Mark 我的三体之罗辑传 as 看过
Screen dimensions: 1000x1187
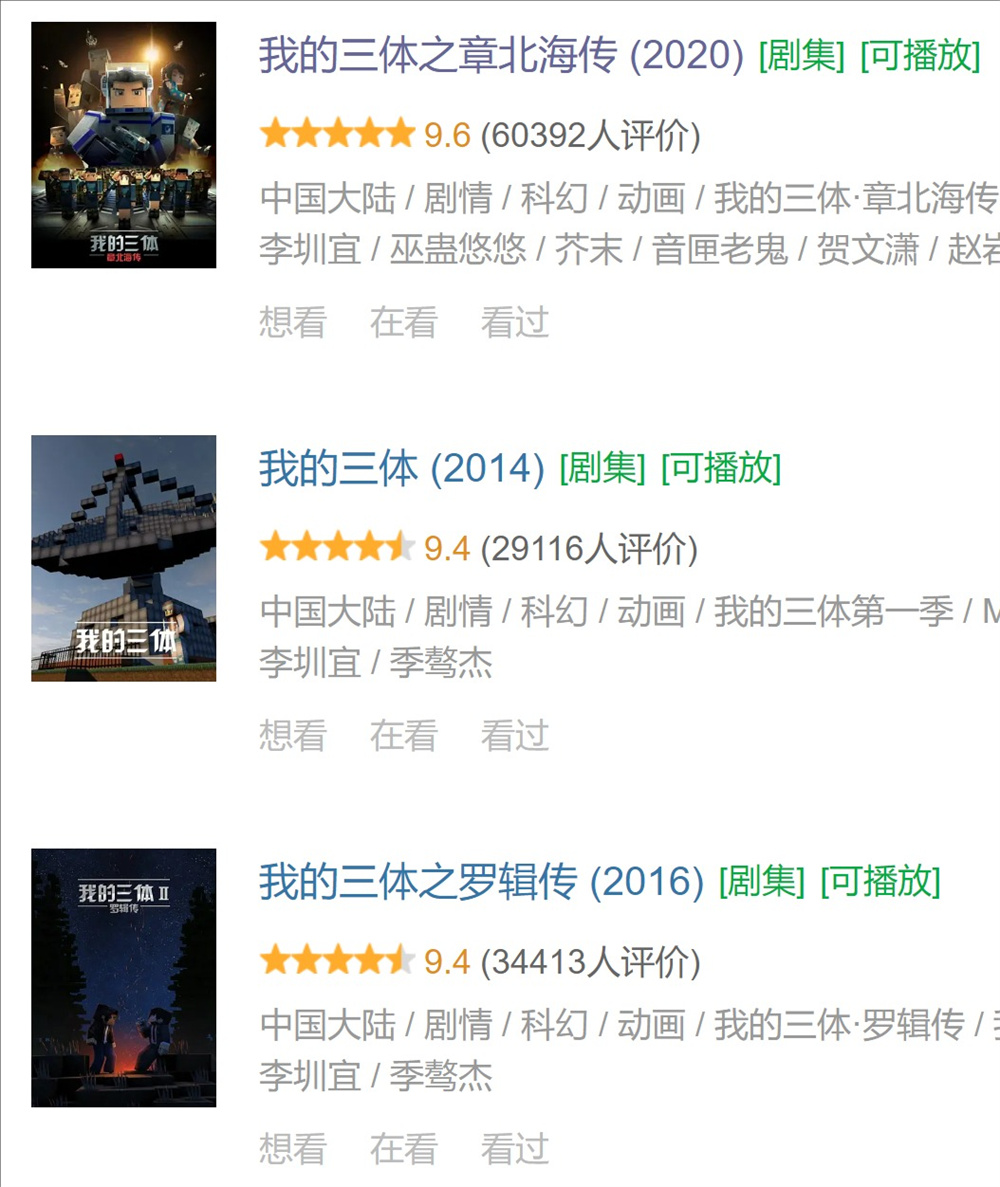coord(514,1148)
